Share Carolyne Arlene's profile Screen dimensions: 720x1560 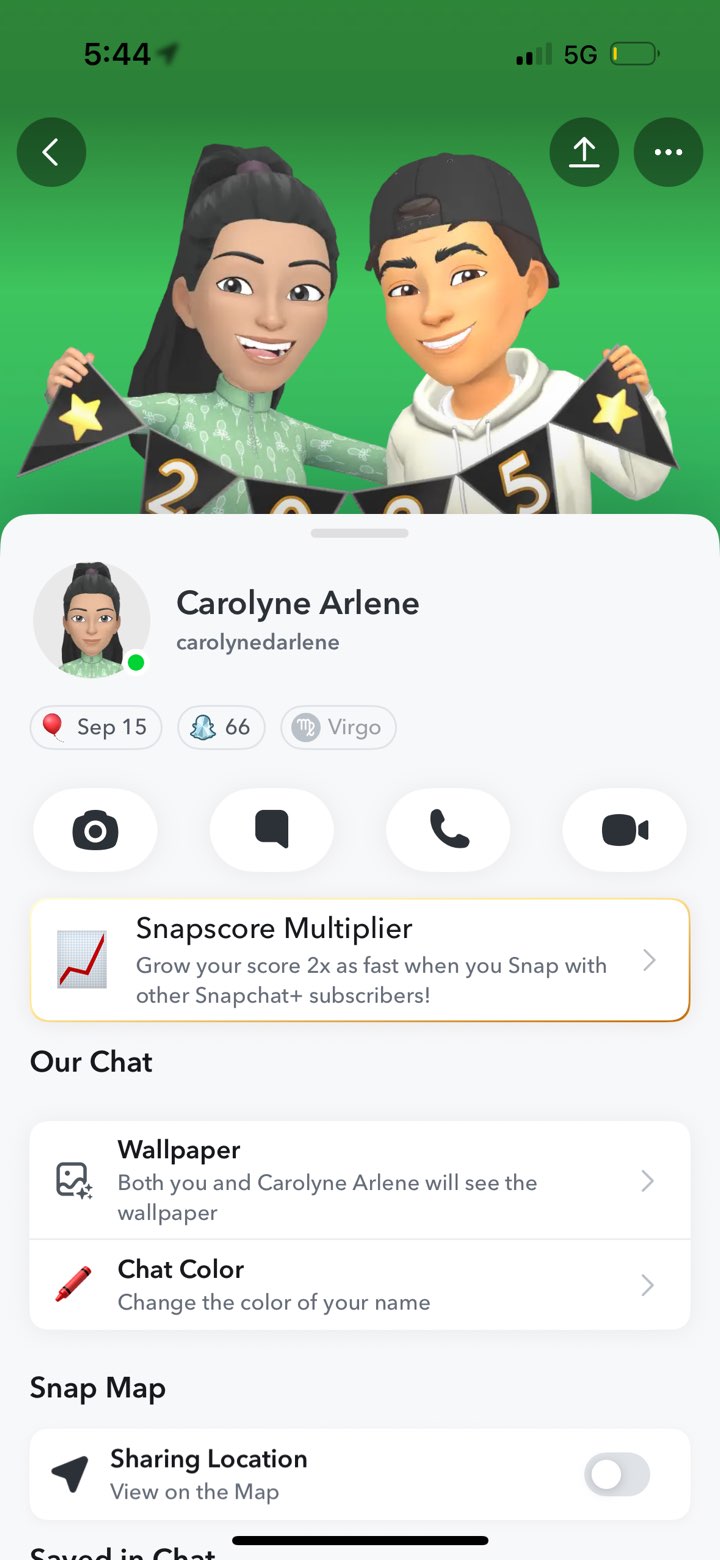tap(584, 152)
